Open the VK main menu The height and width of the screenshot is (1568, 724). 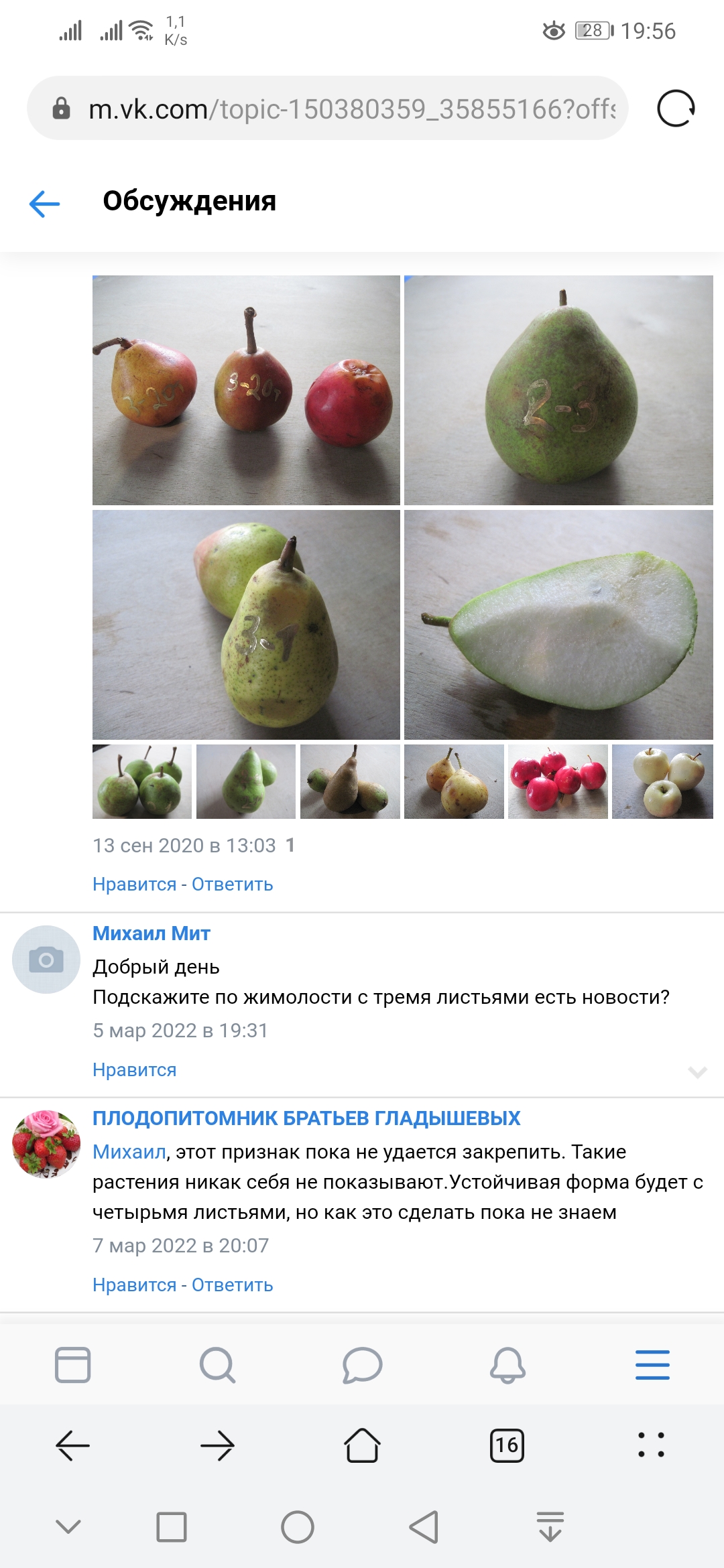652,1365
